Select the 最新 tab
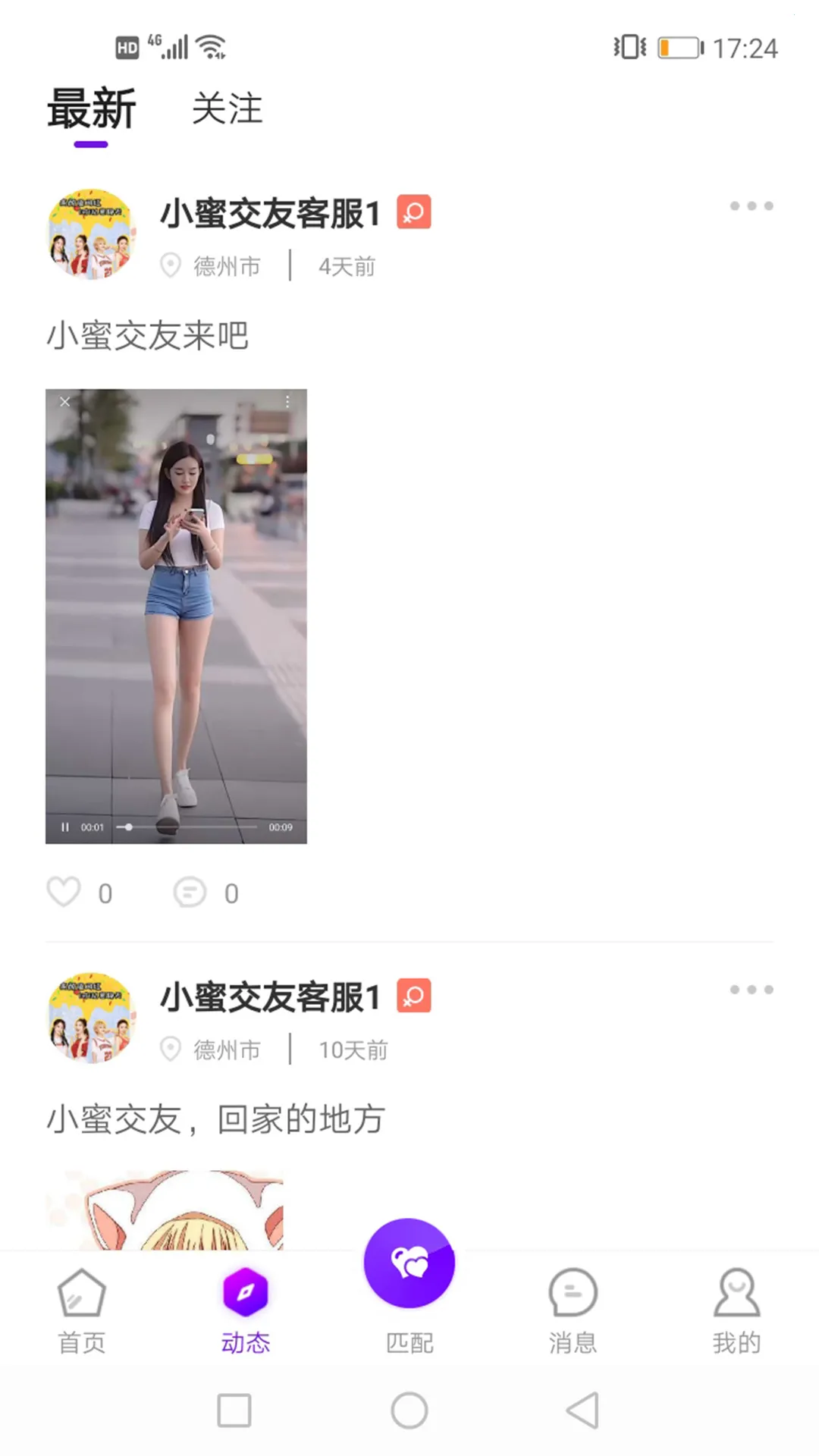819x1456 pixels. click(x=91, y=110)
